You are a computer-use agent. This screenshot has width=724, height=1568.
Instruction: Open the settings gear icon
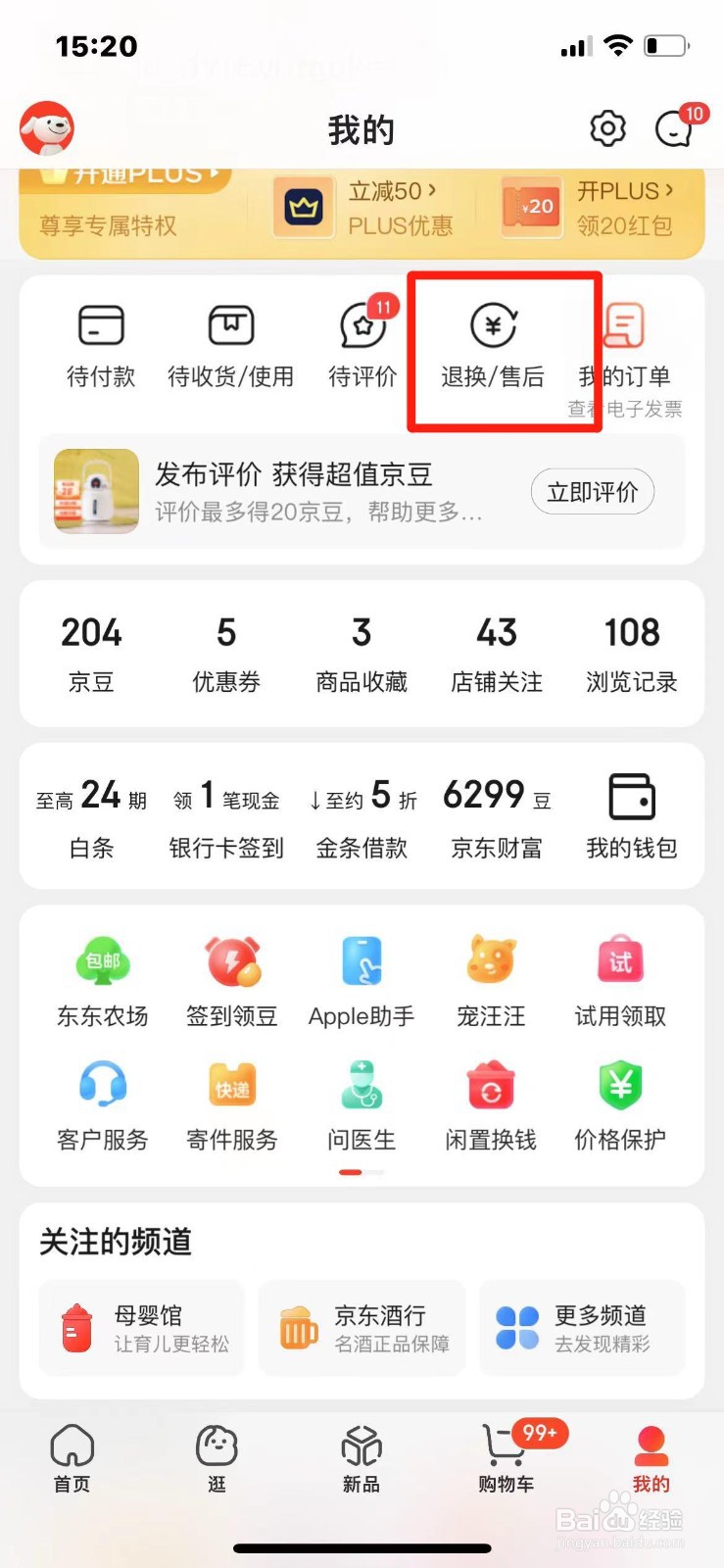[x=606, y=128]
